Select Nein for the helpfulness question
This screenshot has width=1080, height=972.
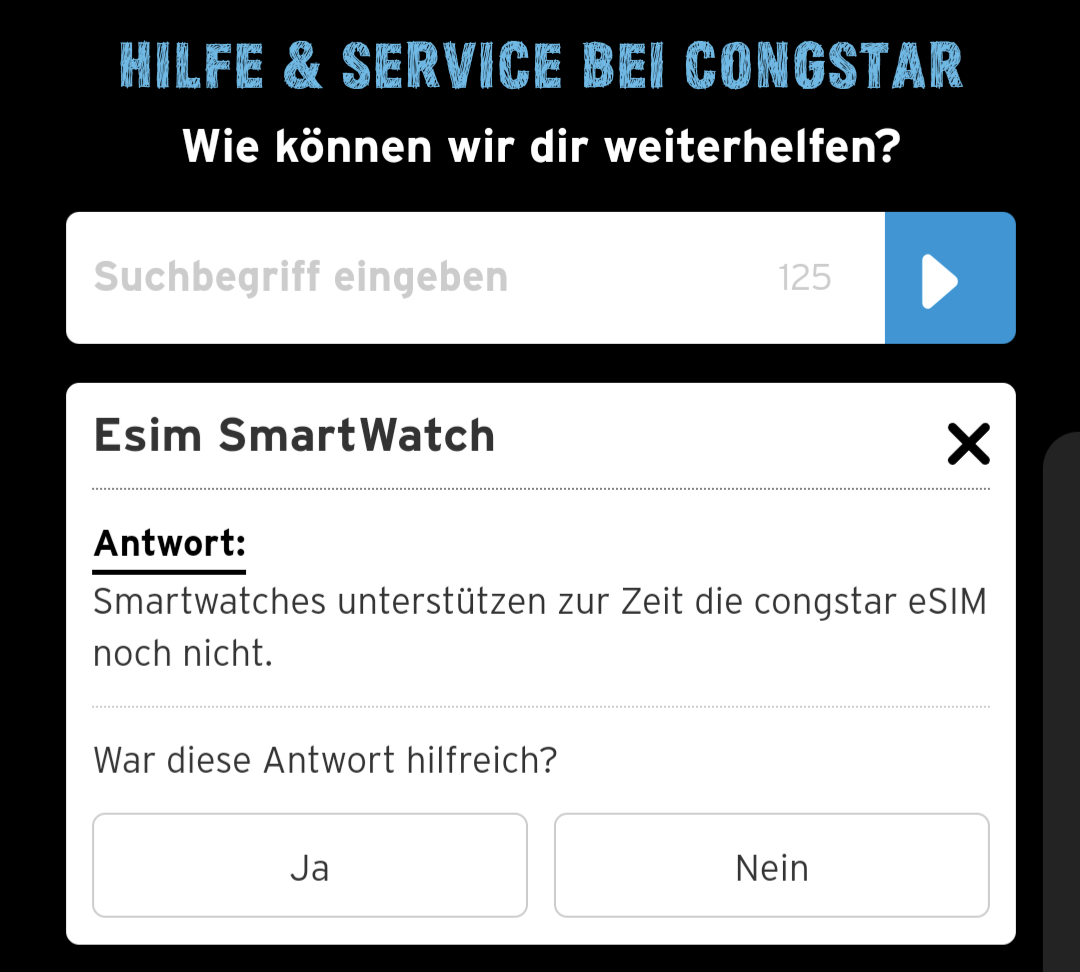point(771,865)
